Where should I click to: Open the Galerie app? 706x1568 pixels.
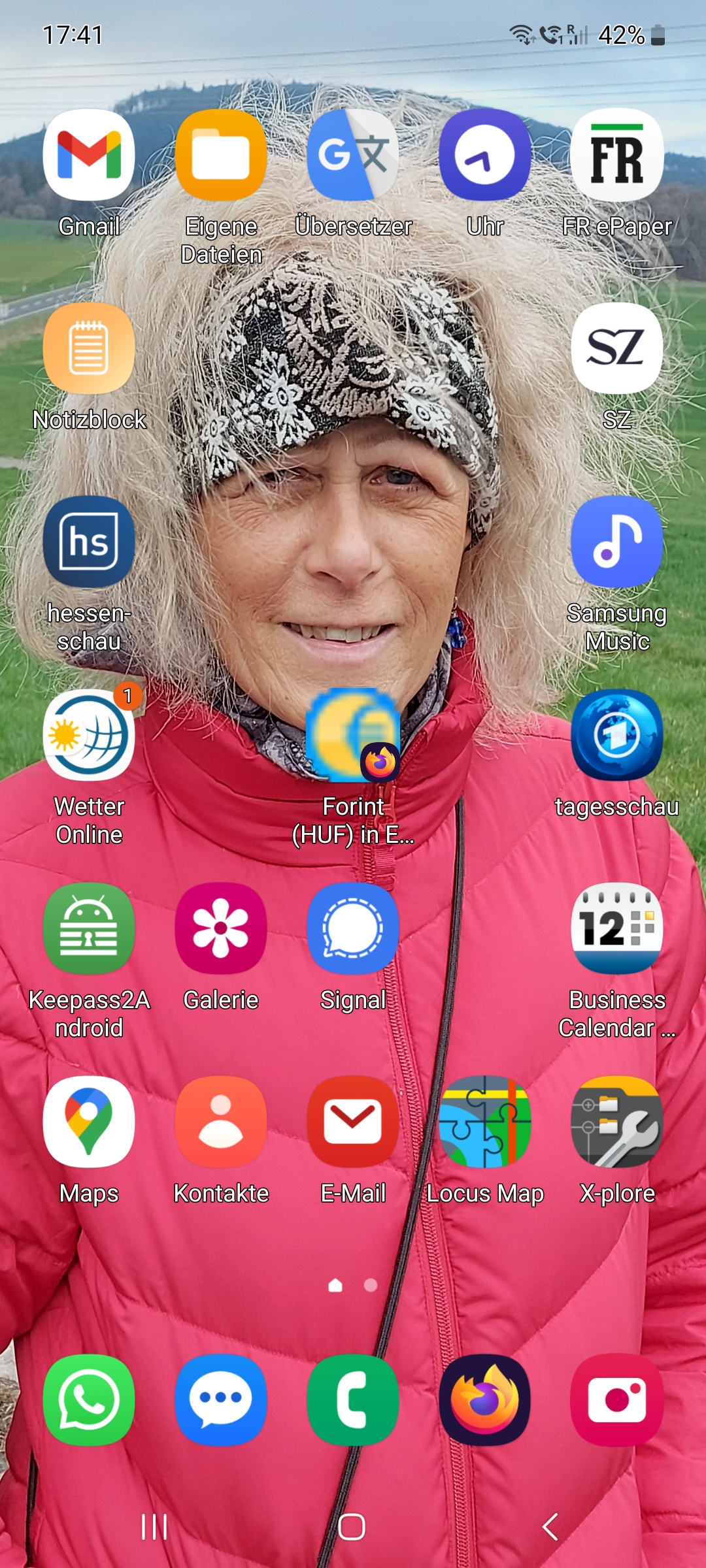pos(221,929)
